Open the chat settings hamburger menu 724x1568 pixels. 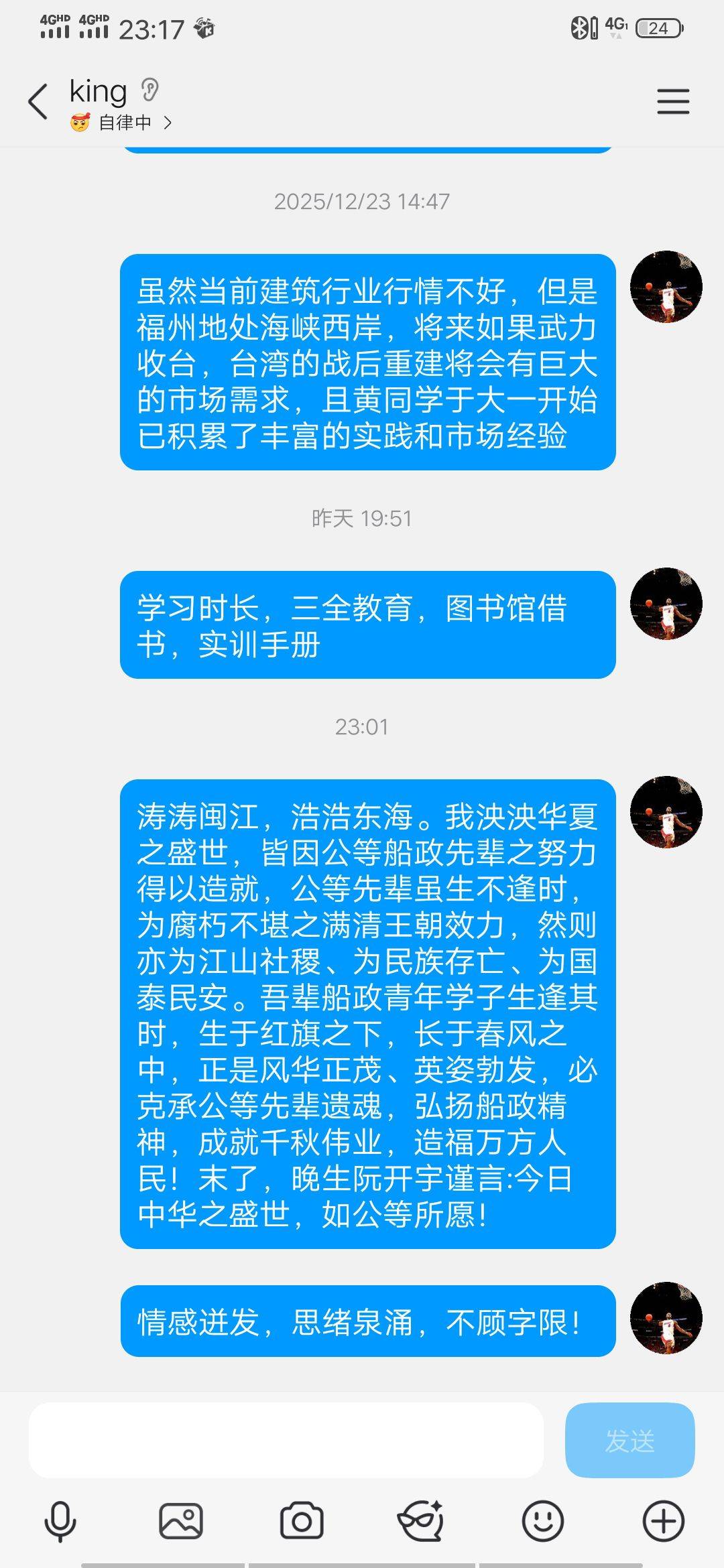coord(672,102)
